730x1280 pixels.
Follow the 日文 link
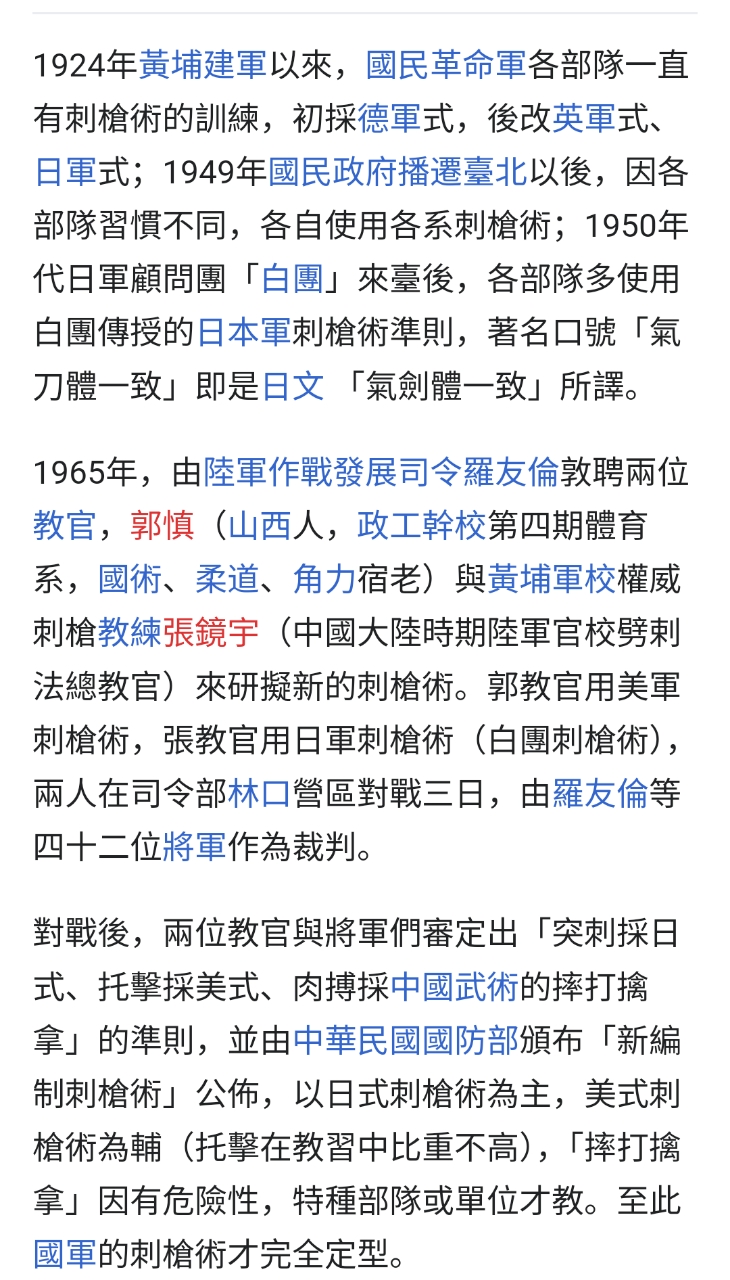tap(292, 386)
